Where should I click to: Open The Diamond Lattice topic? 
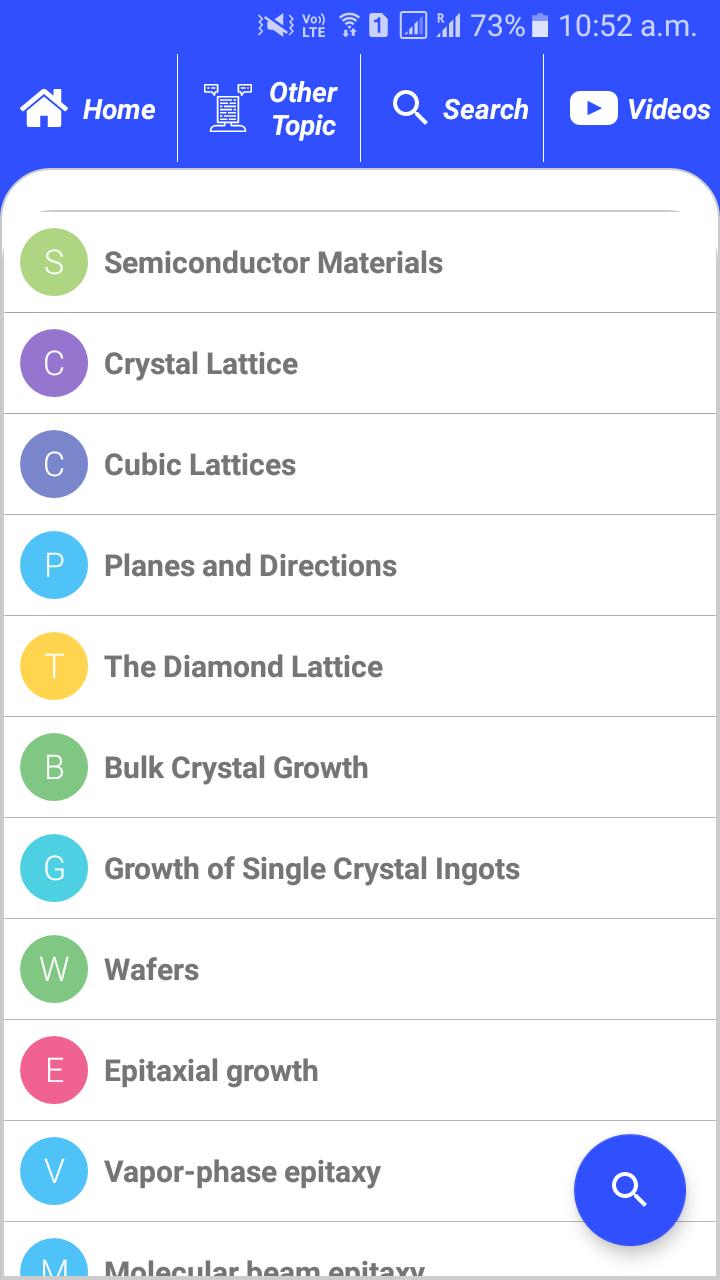pyautogui.click(x=243, y=667)
